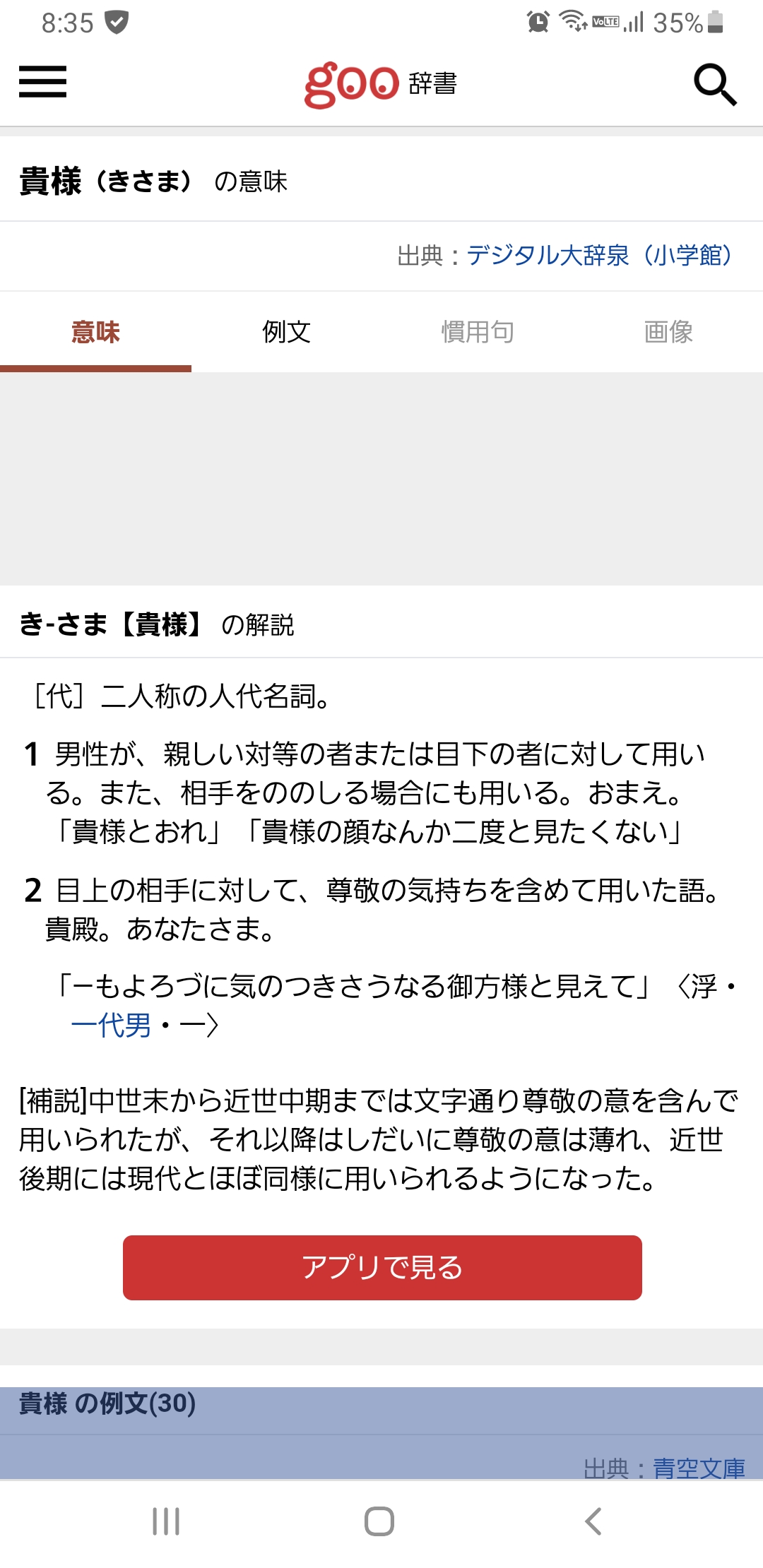Open the search magnifier icon
Viewport: 763px width, 1568px height.
(715, 84)
